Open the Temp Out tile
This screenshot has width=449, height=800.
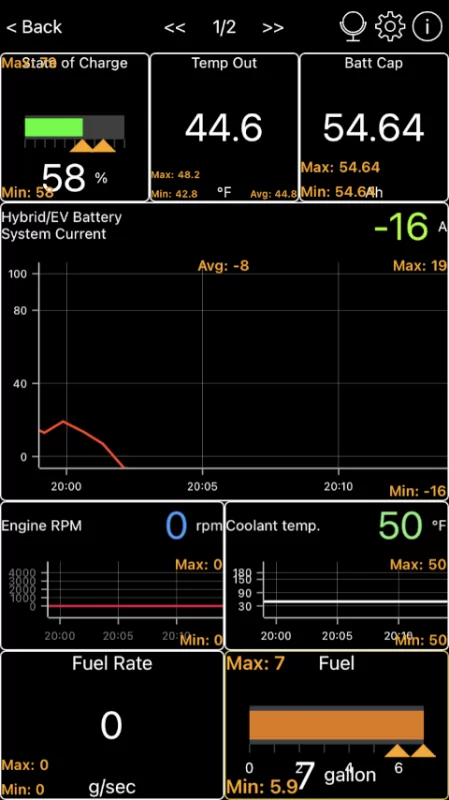click(x=224, y=127)
